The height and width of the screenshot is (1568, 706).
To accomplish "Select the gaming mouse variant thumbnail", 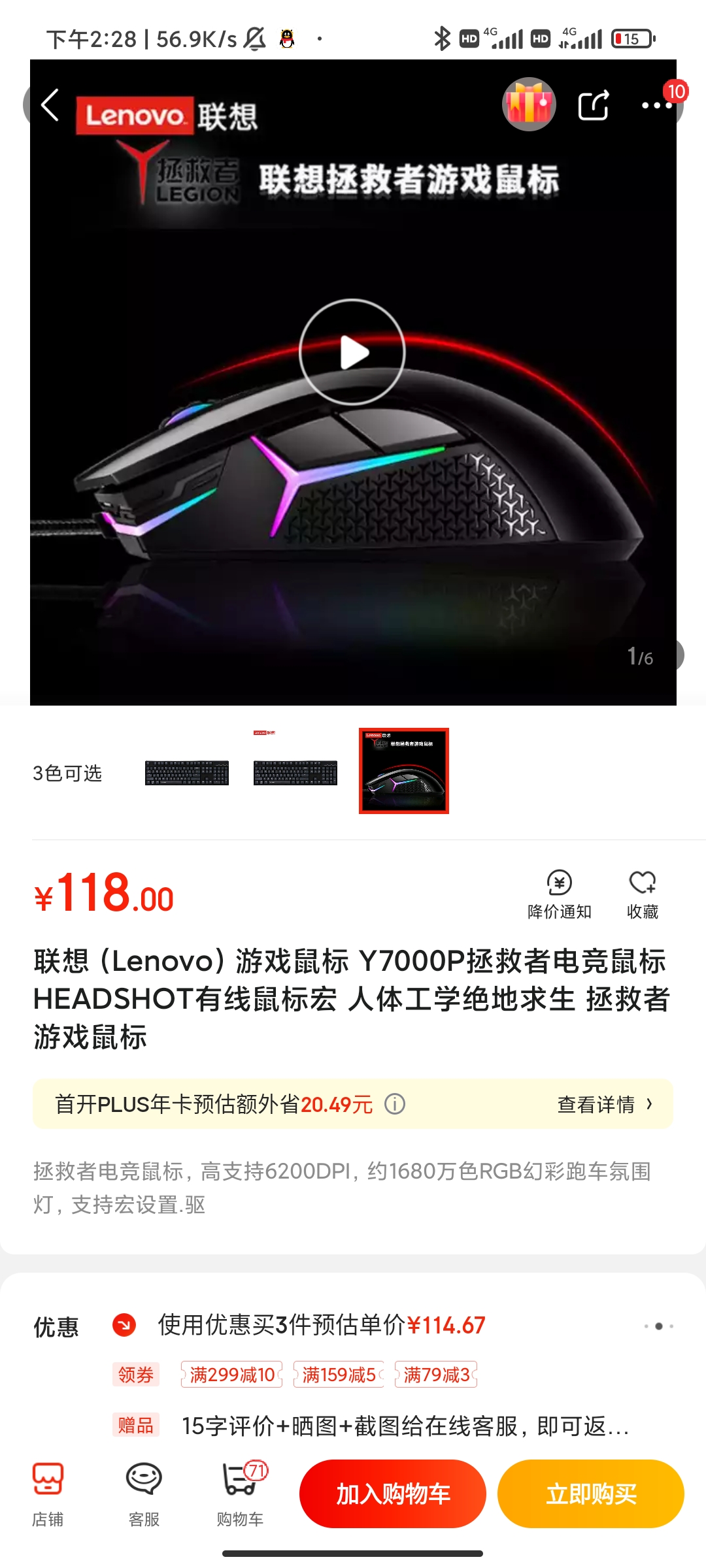I will coord(404,771).
